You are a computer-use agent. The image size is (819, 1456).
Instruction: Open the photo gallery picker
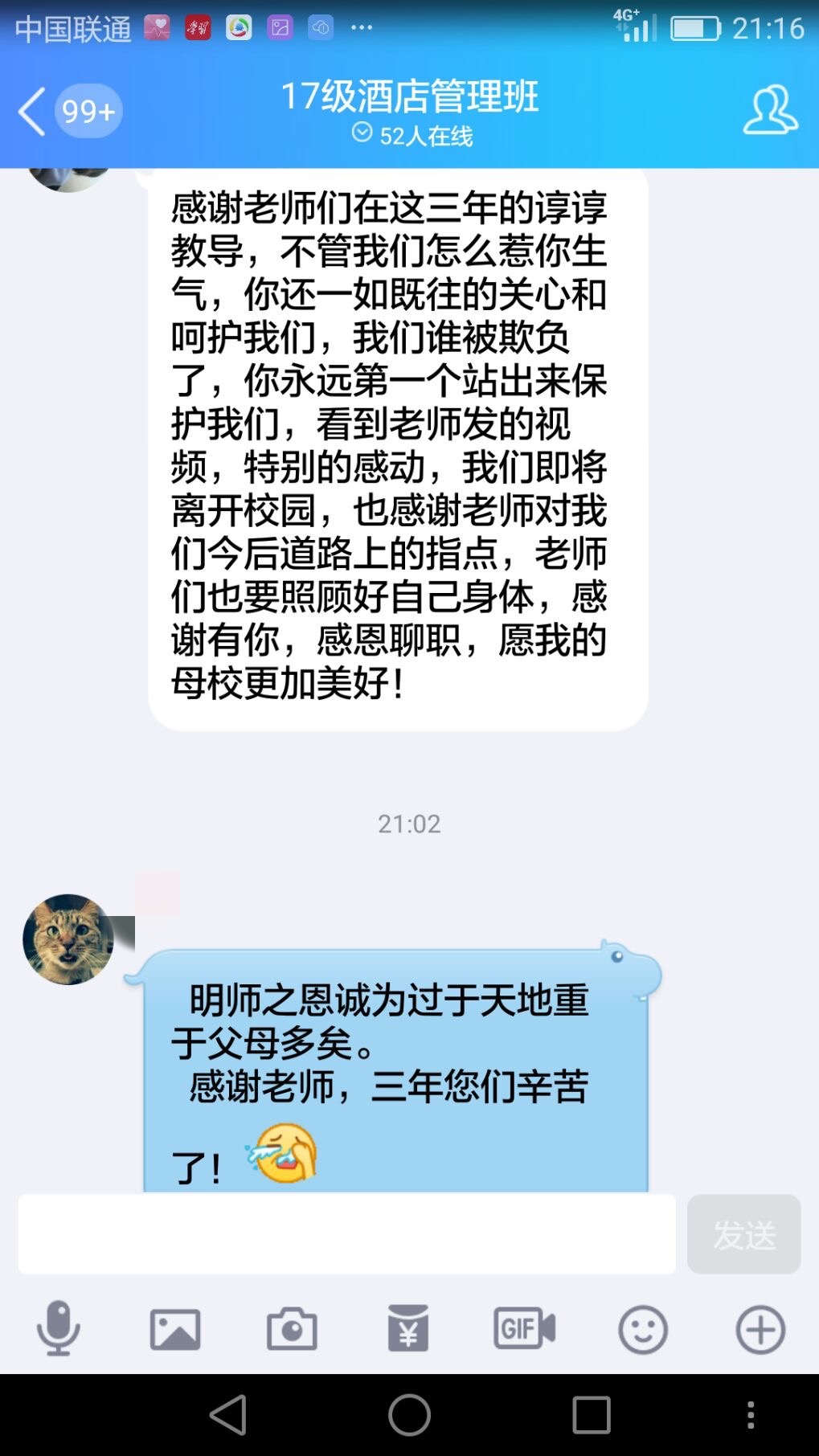pos(175,1329)
